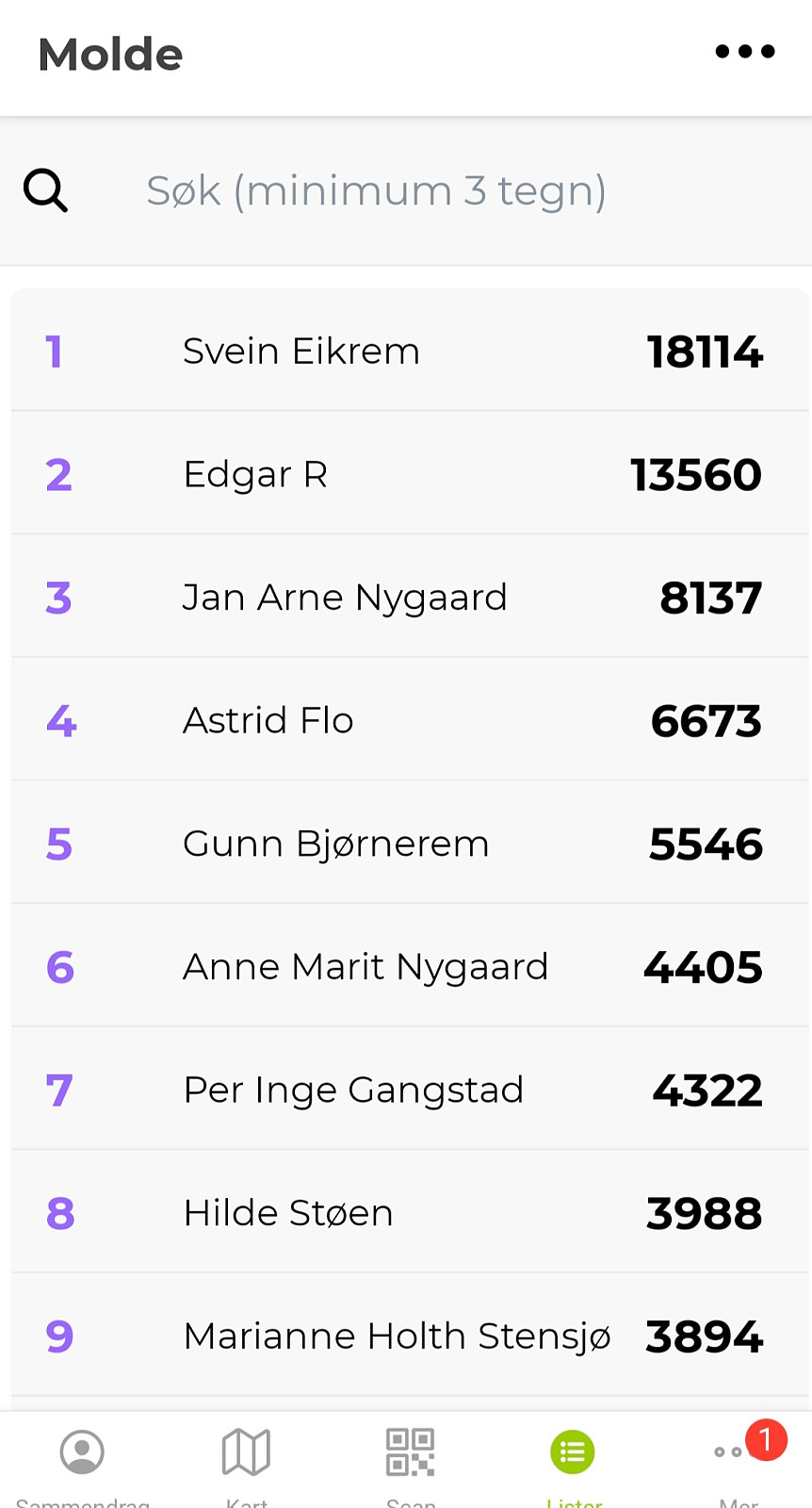
Task: Switch to the Sammendrag tab
Action: 82,1461
